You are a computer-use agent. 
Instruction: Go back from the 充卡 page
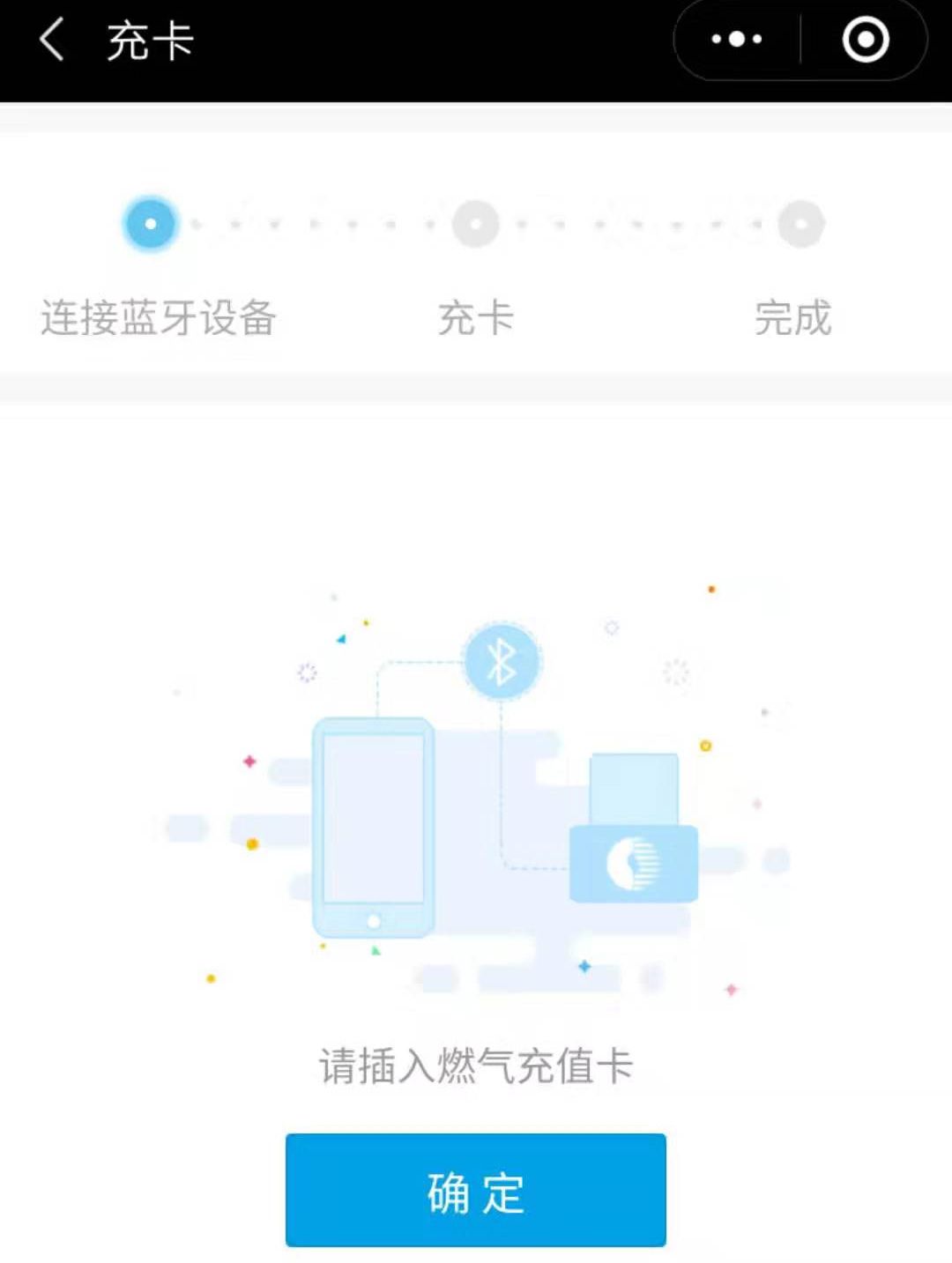point(51,41)
